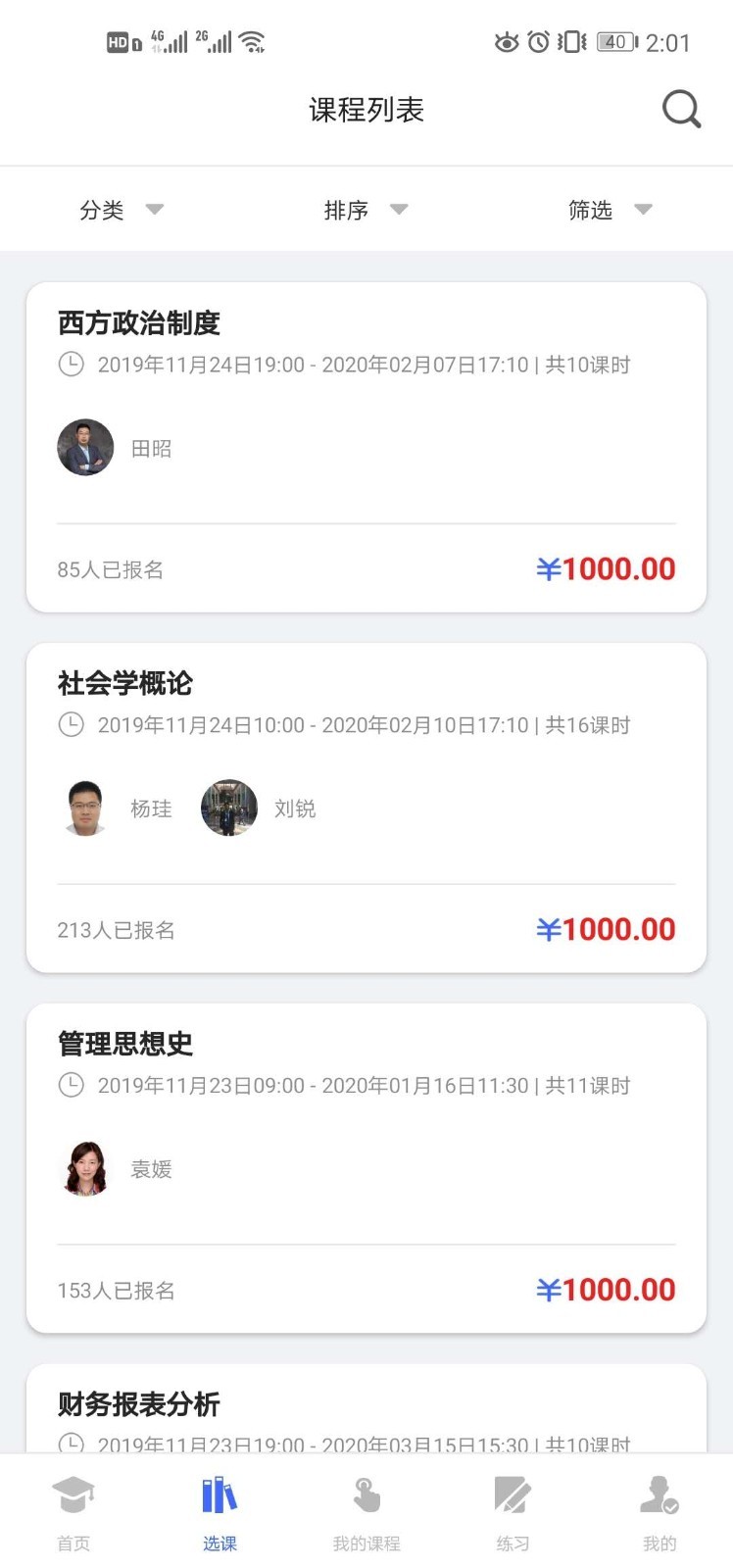Go to the 我的课程 tab
The image size is (733, 1568).
point(366,1514)
